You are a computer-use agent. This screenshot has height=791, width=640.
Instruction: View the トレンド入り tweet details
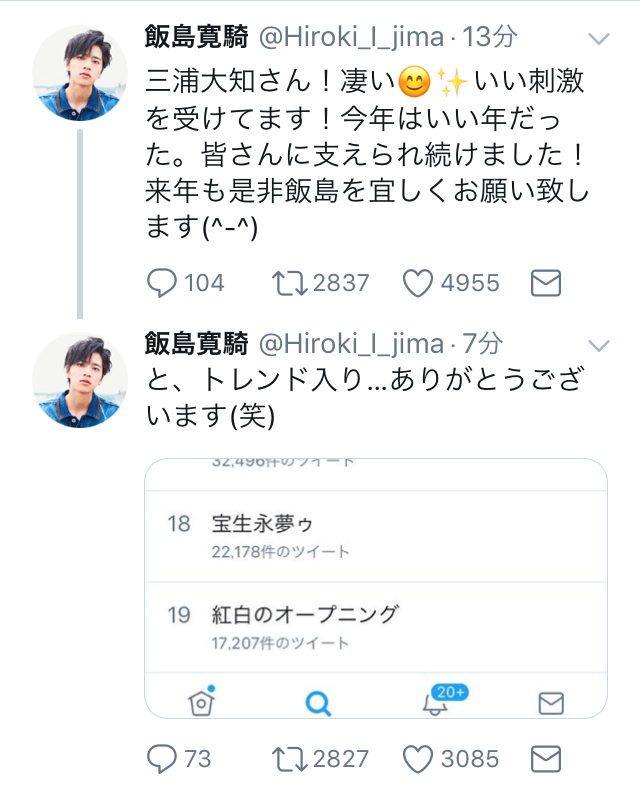[x=370, y=397]
